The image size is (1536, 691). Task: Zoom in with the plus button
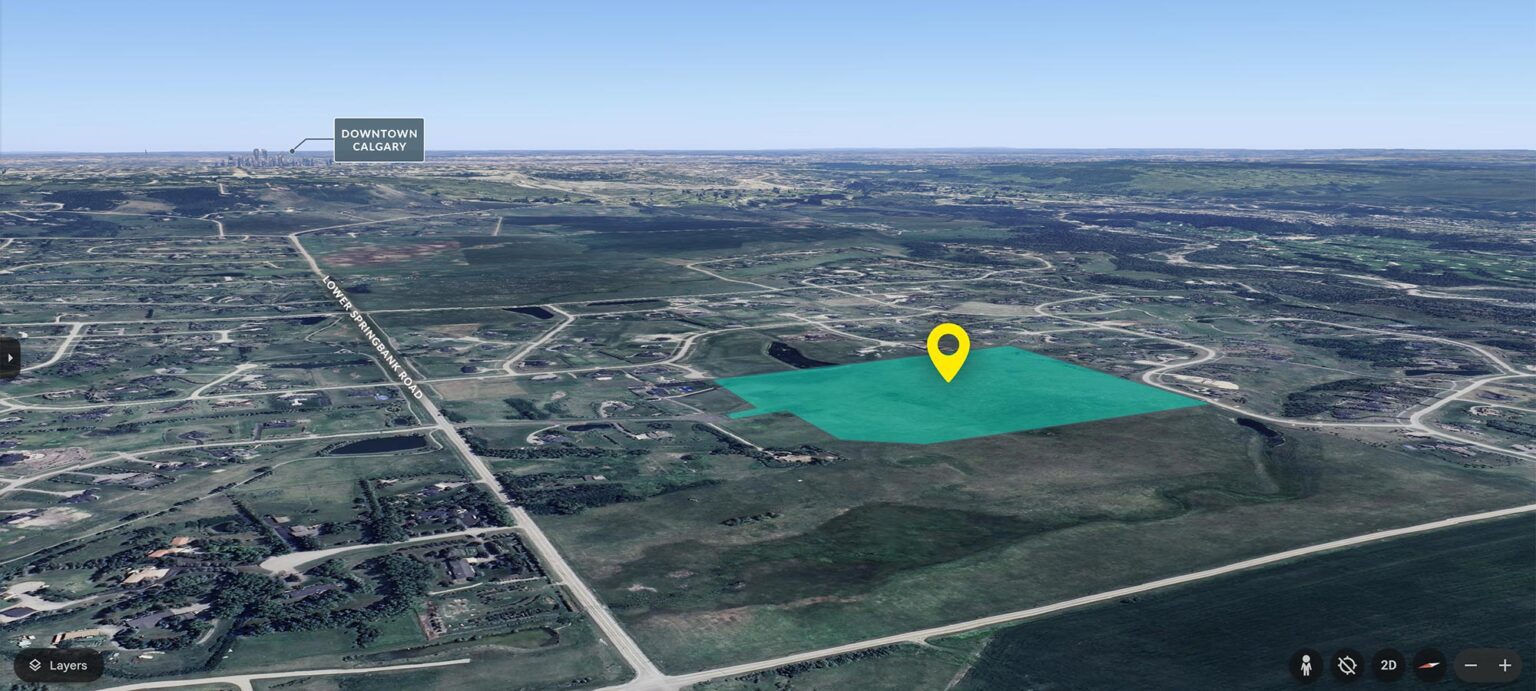[x=1504, y=665]
